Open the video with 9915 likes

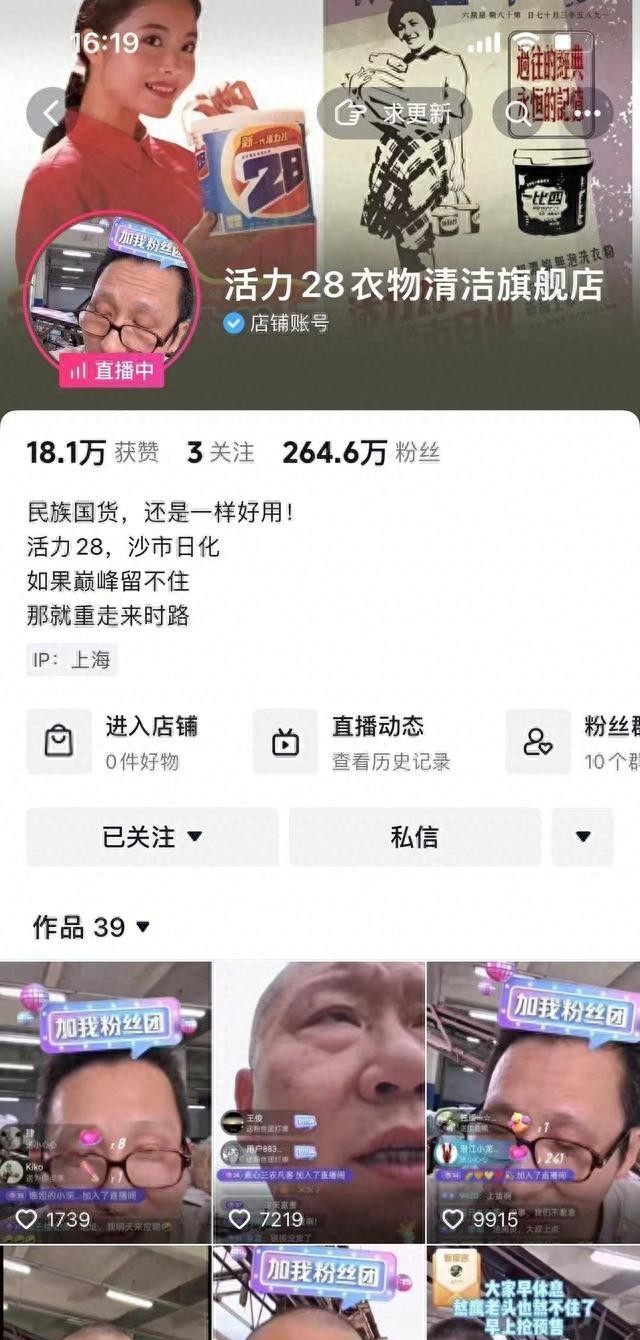tap(533, 1100)
